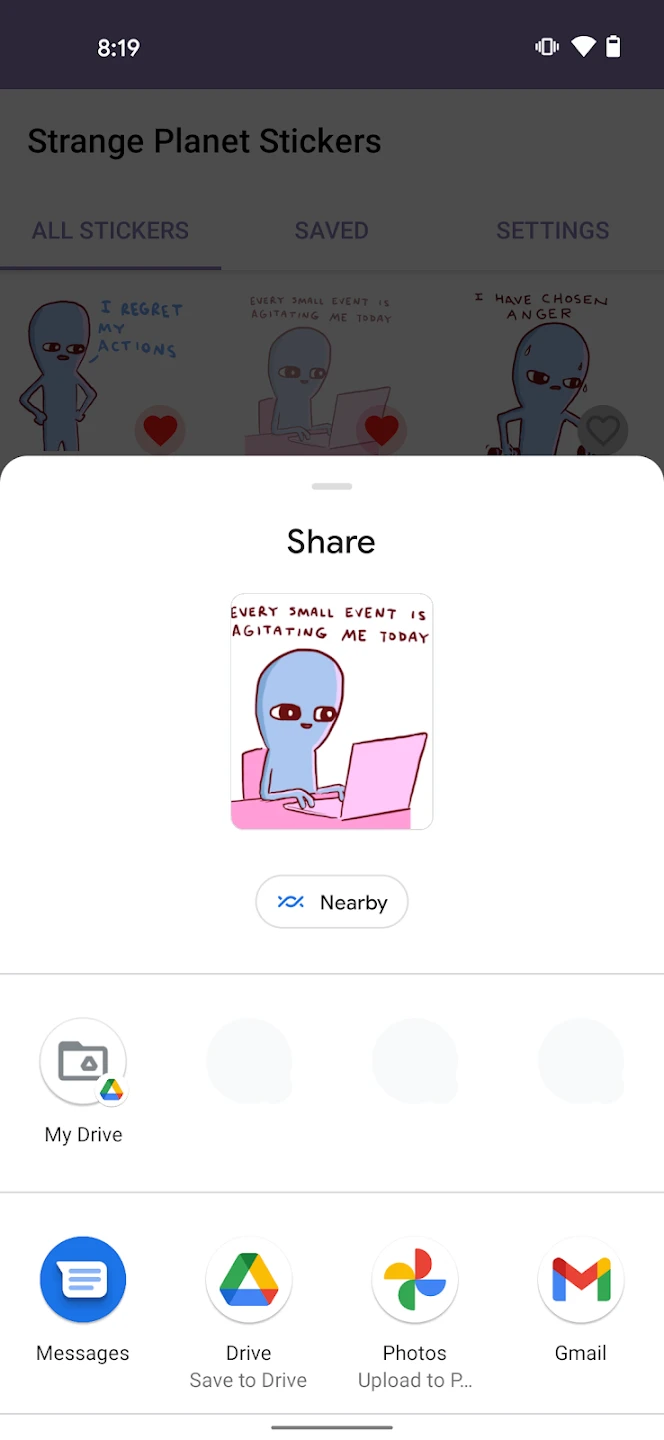Tap the share sheet drag handle
Image resolution: width=664 pixels, height=1440 pixels.
(x=332, y=487)
